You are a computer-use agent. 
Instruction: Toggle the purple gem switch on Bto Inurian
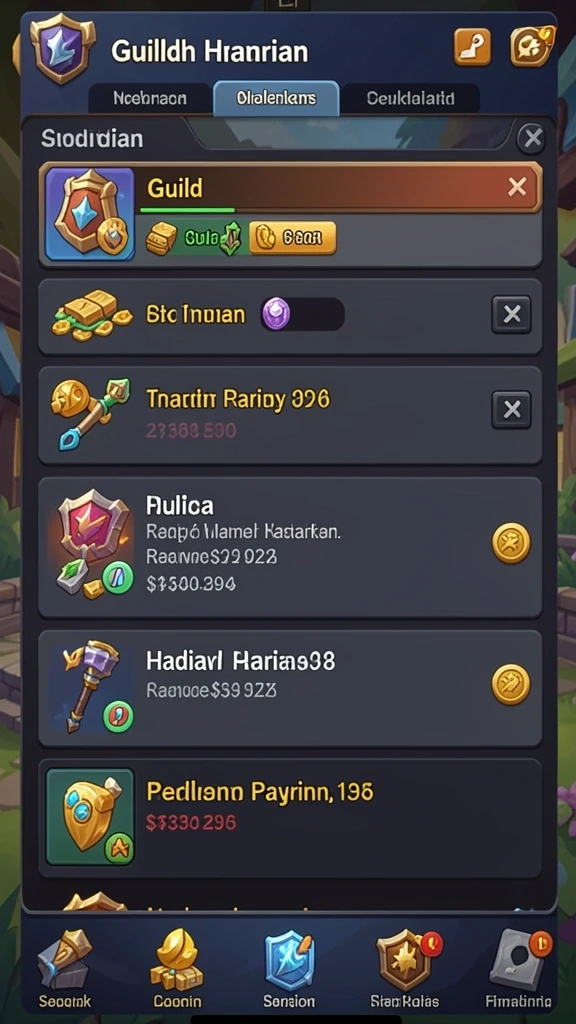302,314
